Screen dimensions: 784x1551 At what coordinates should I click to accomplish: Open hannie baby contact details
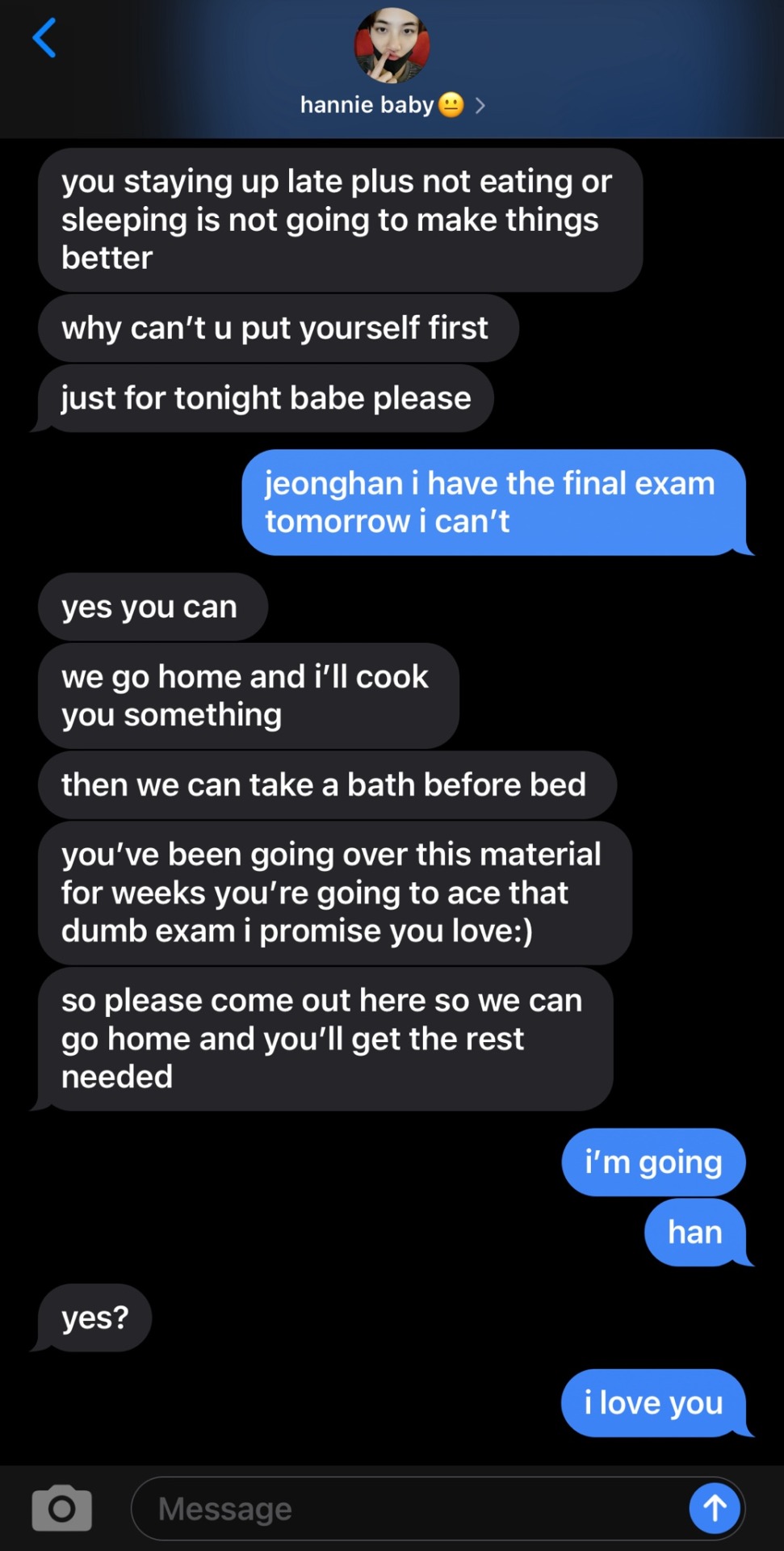click(392, 105)
